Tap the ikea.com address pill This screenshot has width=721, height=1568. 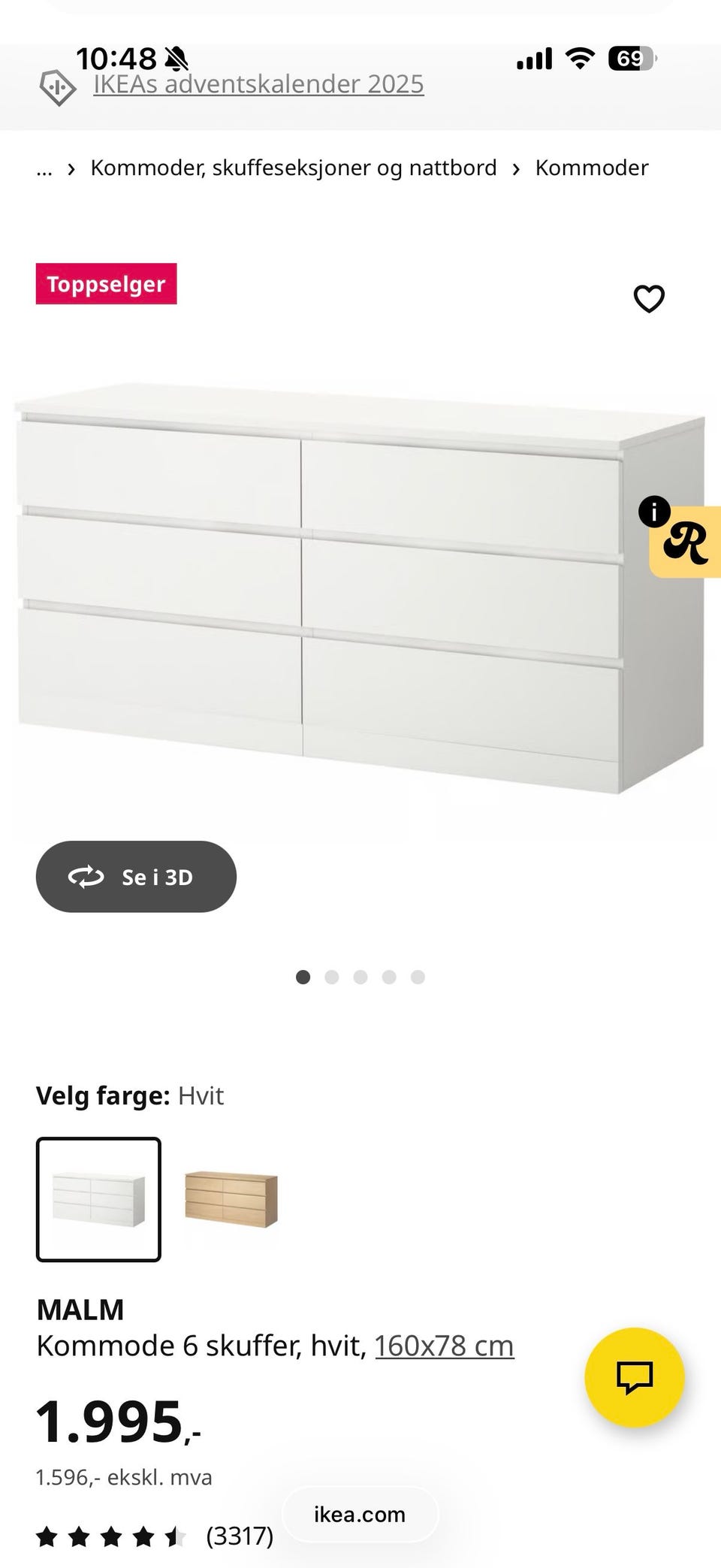click(x=360, y=1514)
